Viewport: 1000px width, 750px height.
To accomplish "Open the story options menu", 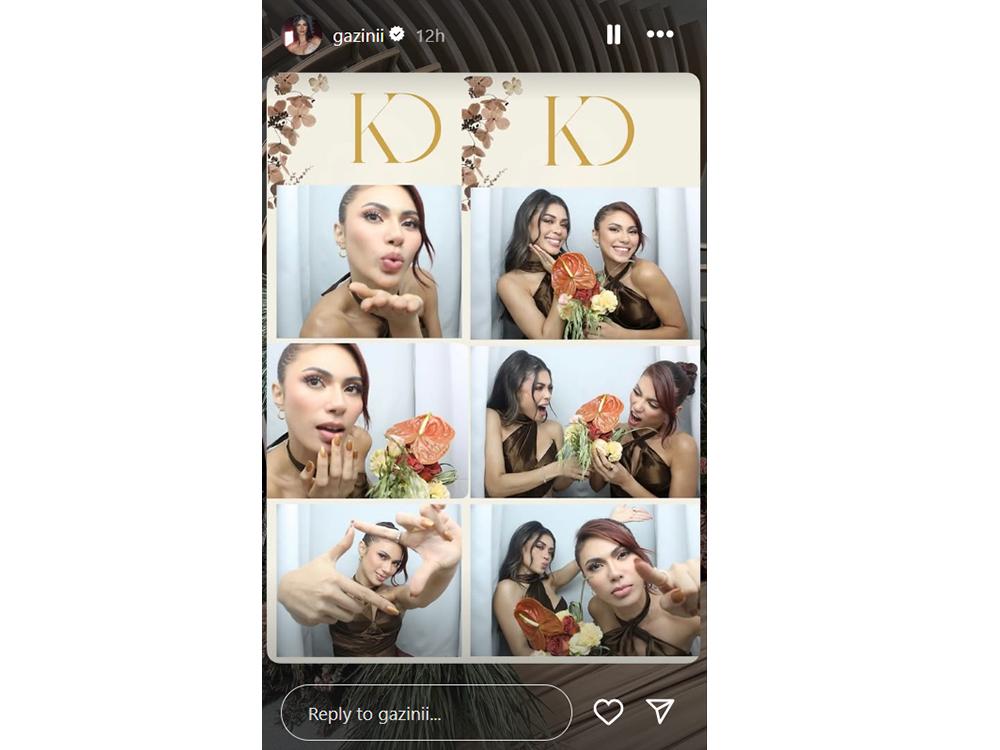I will (660, 35).
